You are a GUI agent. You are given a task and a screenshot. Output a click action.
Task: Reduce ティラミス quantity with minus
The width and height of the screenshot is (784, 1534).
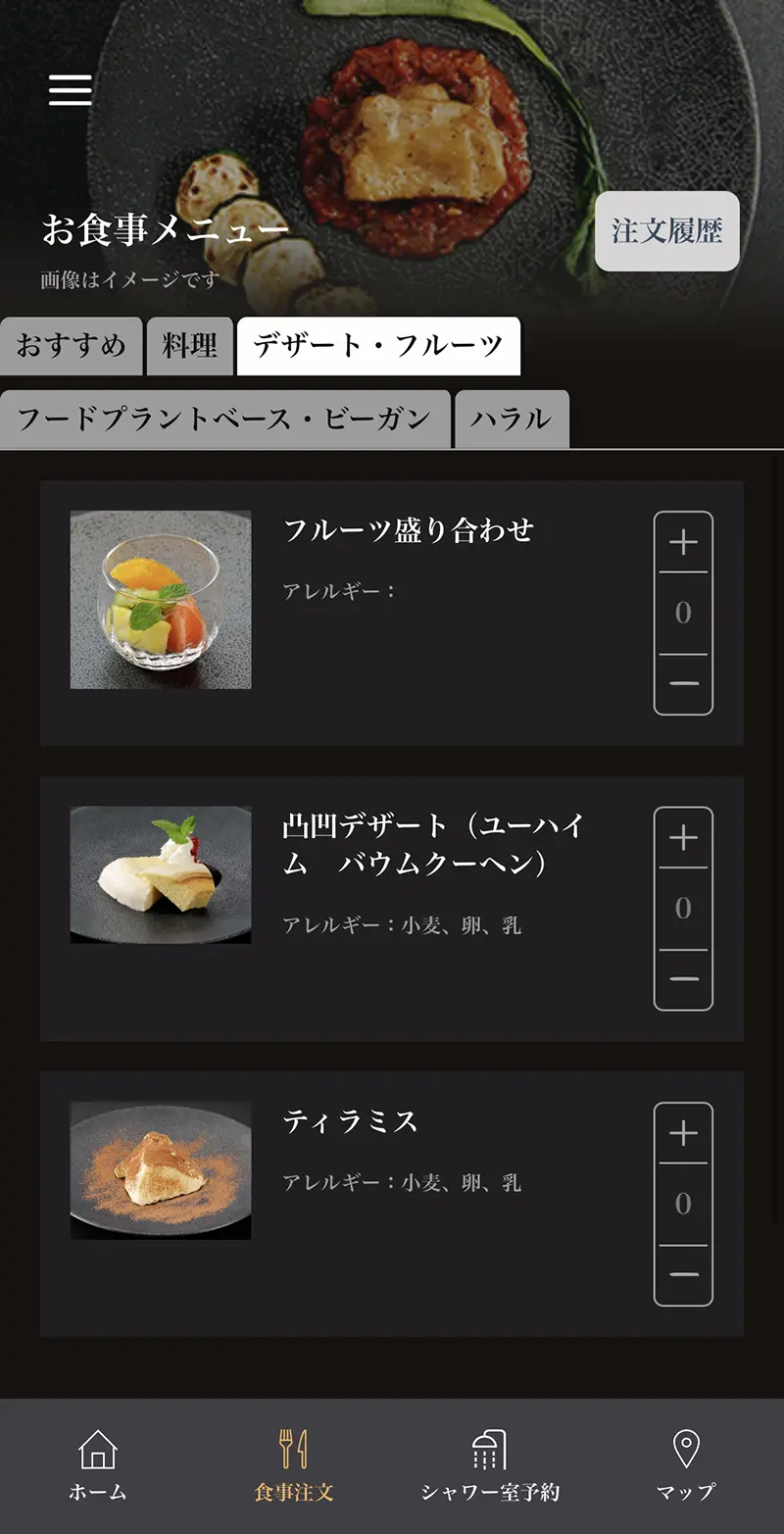click(683, 1275)
